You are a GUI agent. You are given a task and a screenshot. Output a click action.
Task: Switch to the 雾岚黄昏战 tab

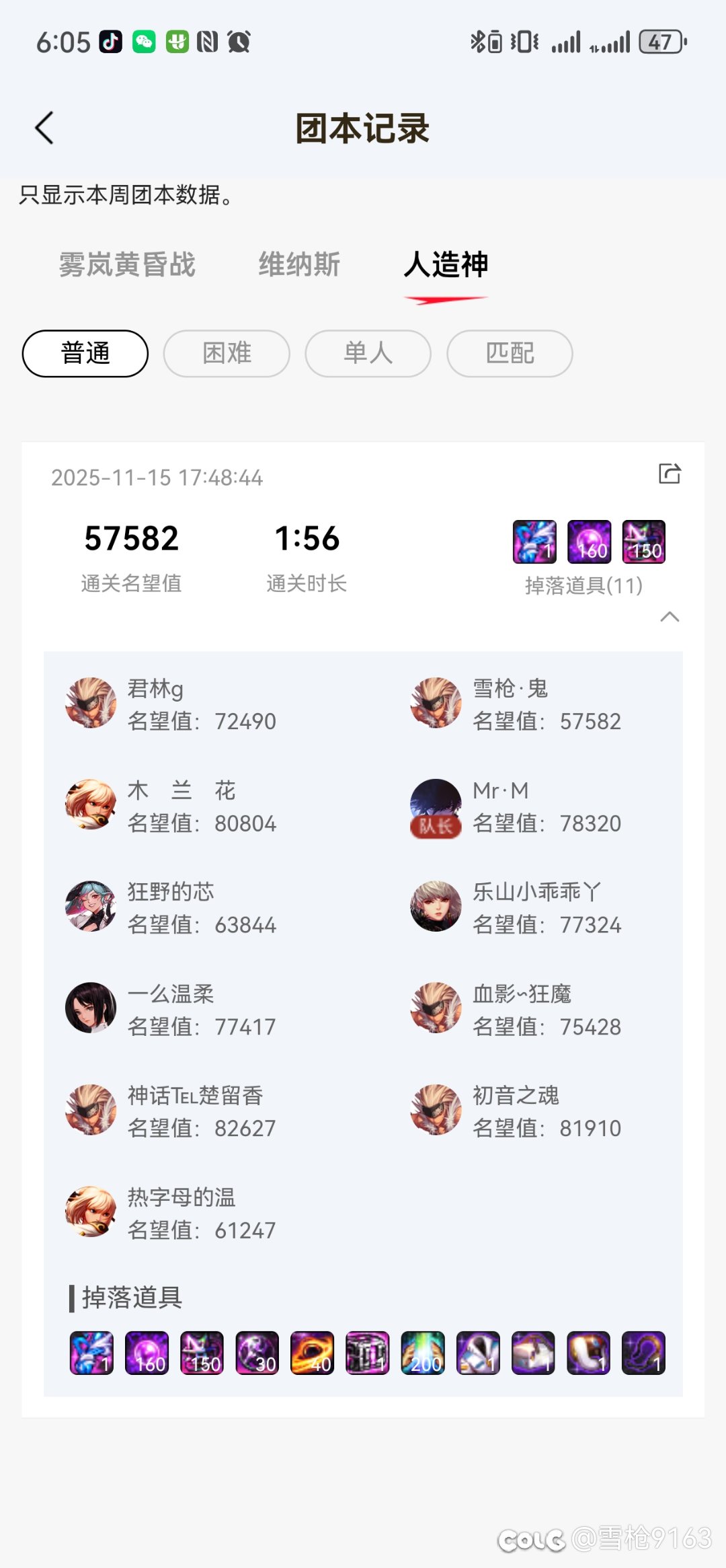point(127,264)
